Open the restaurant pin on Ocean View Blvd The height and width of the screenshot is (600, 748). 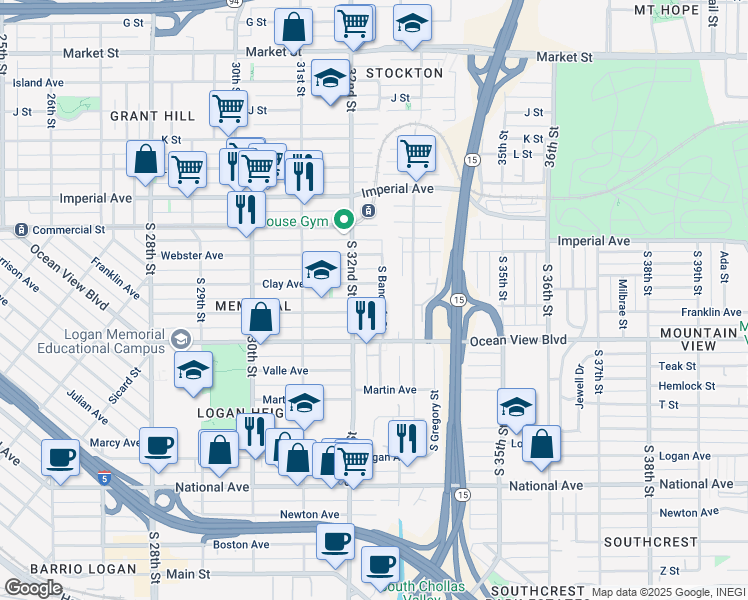(x=367, y=316)
